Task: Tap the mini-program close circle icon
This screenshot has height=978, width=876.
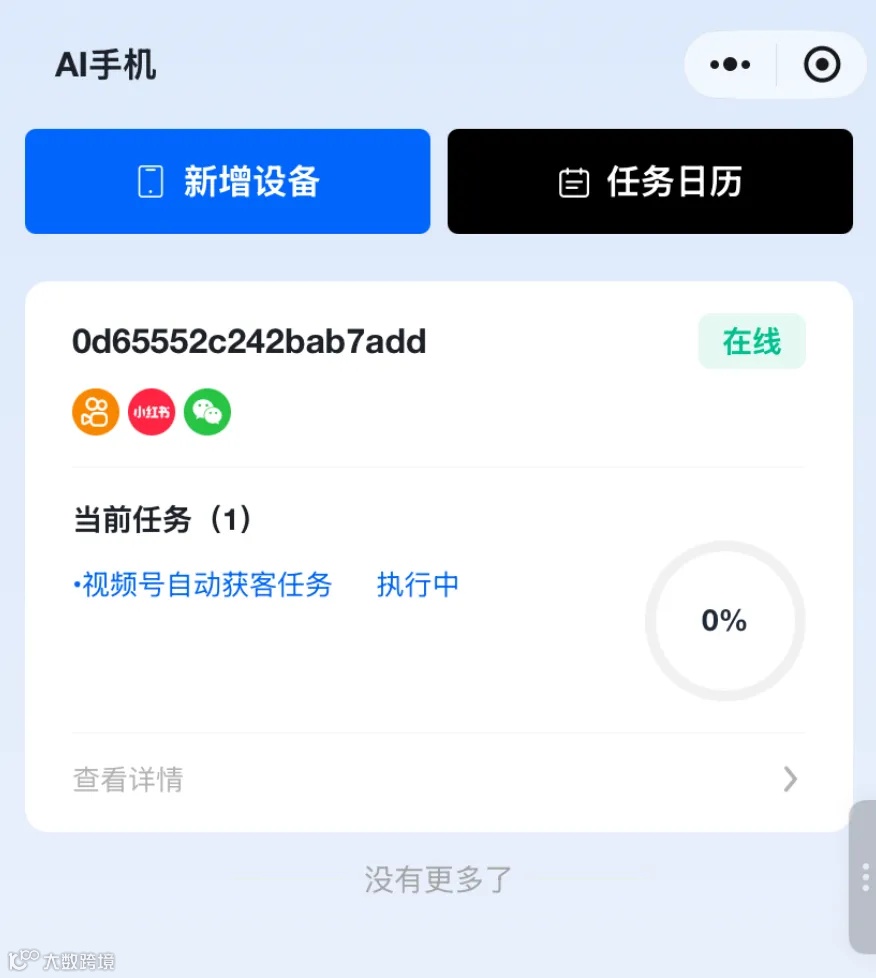Action: pyautogui.click(x=822, y=64)
